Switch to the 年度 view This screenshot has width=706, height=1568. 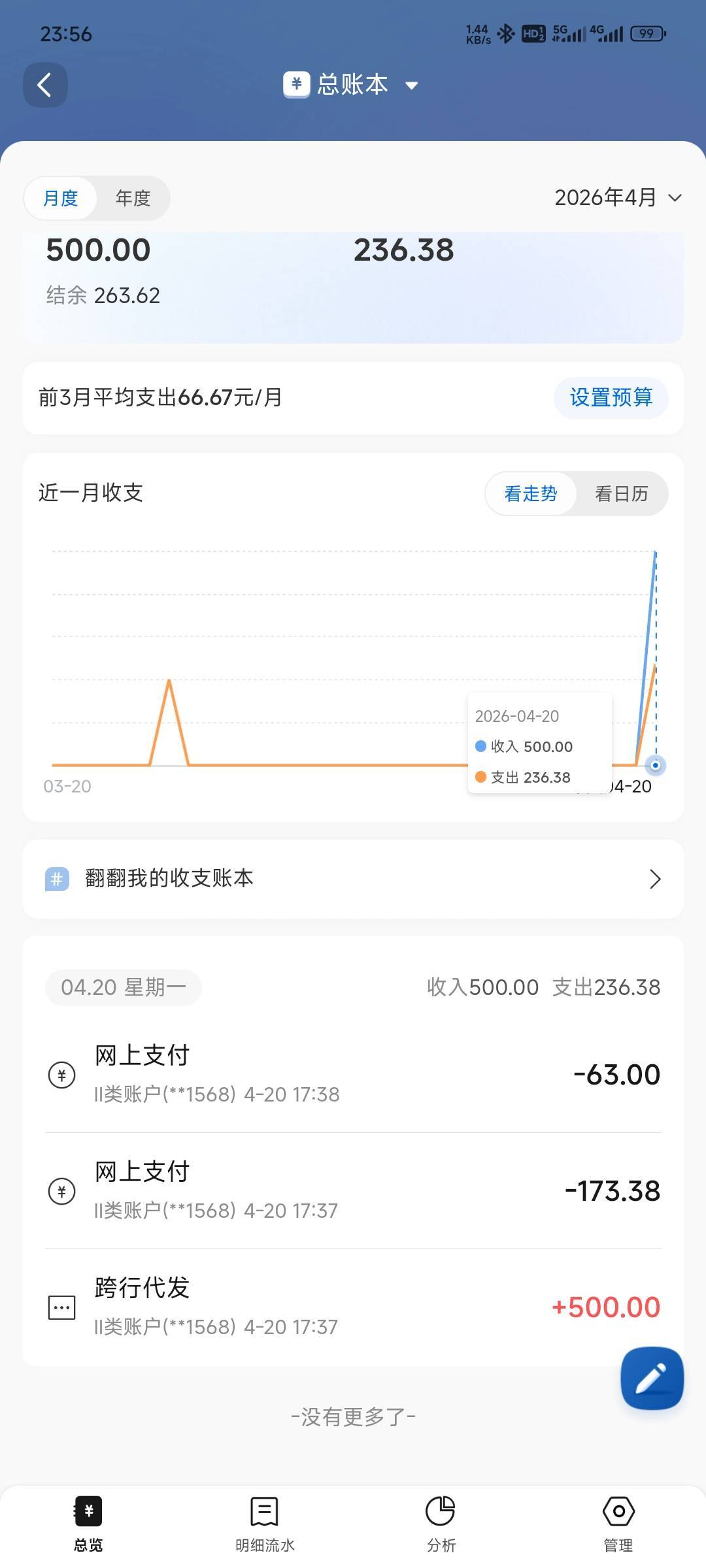click(133, 198)
